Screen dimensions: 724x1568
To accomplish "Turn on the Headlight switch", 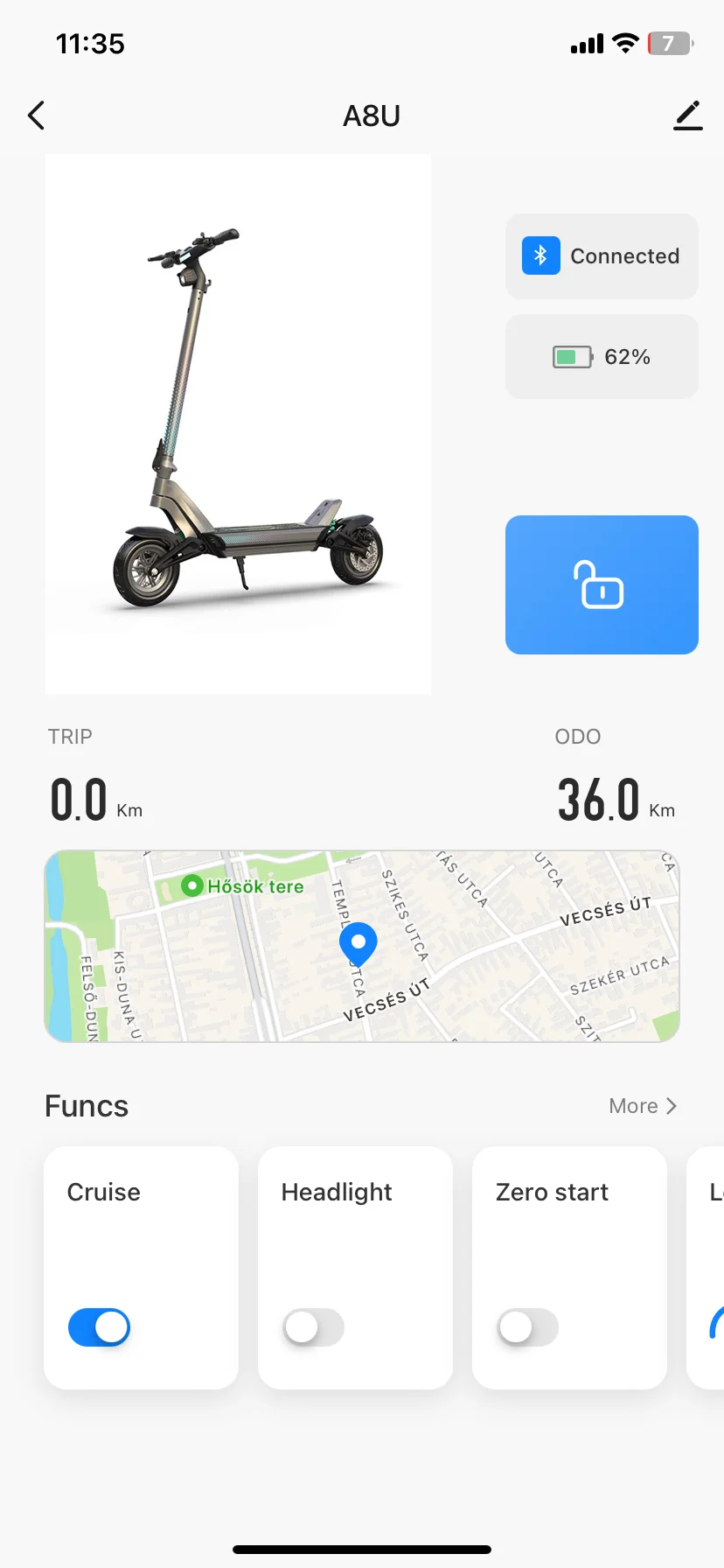I will (x=313, y=1327).
